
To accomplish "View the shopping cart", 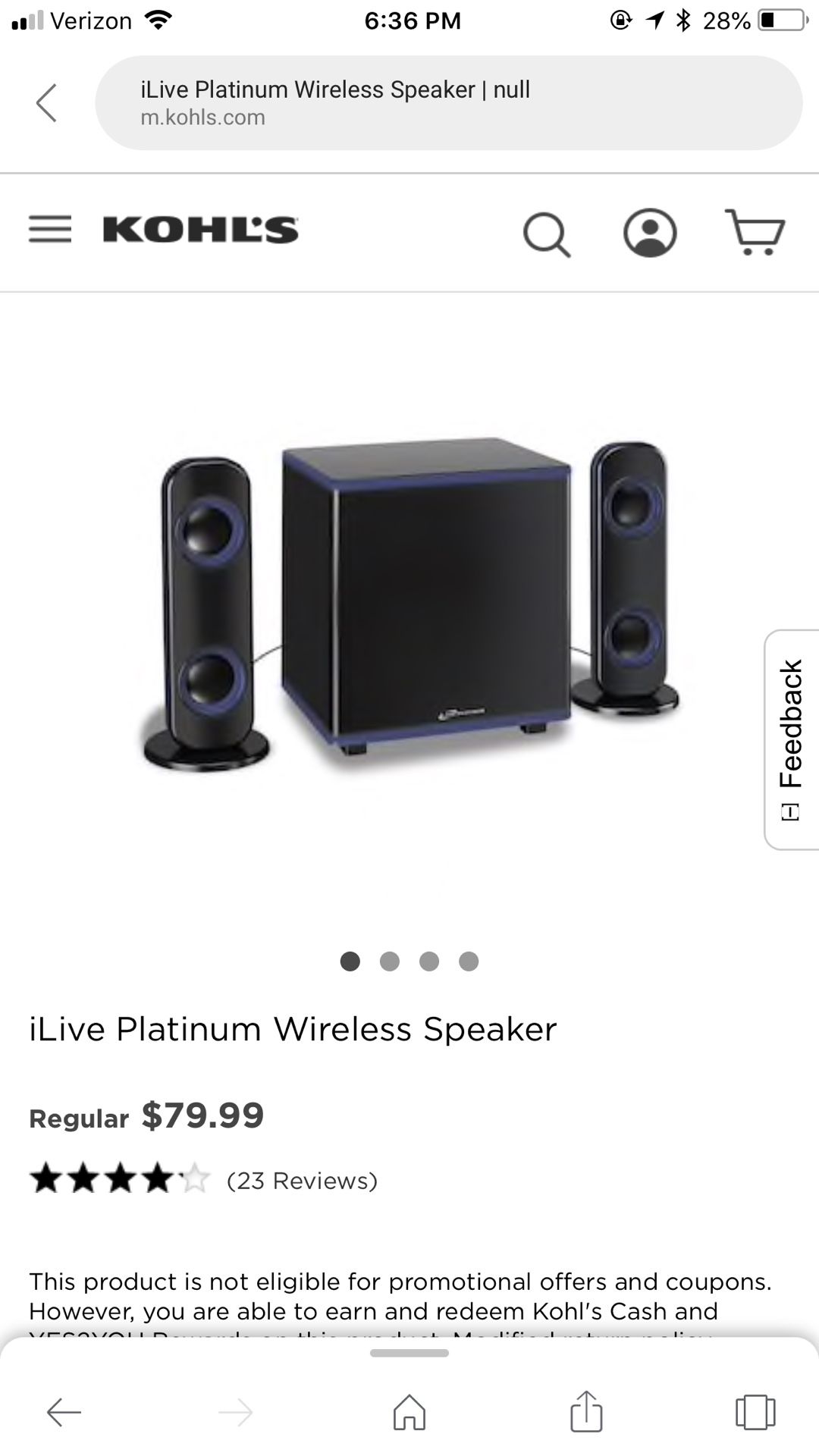I will (x=755, y=231).
